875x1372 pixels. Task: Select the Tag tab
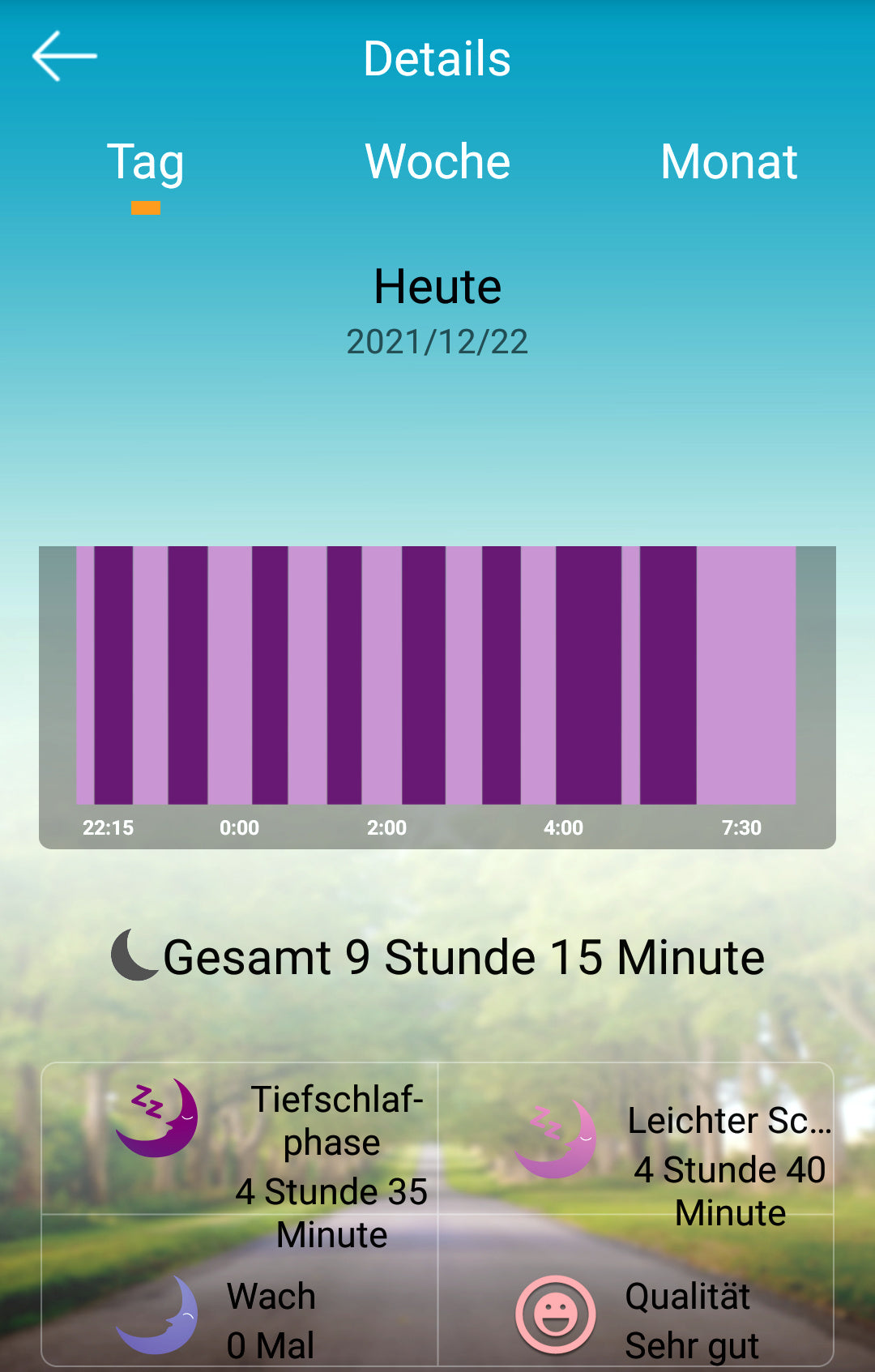tap(147, 162)
